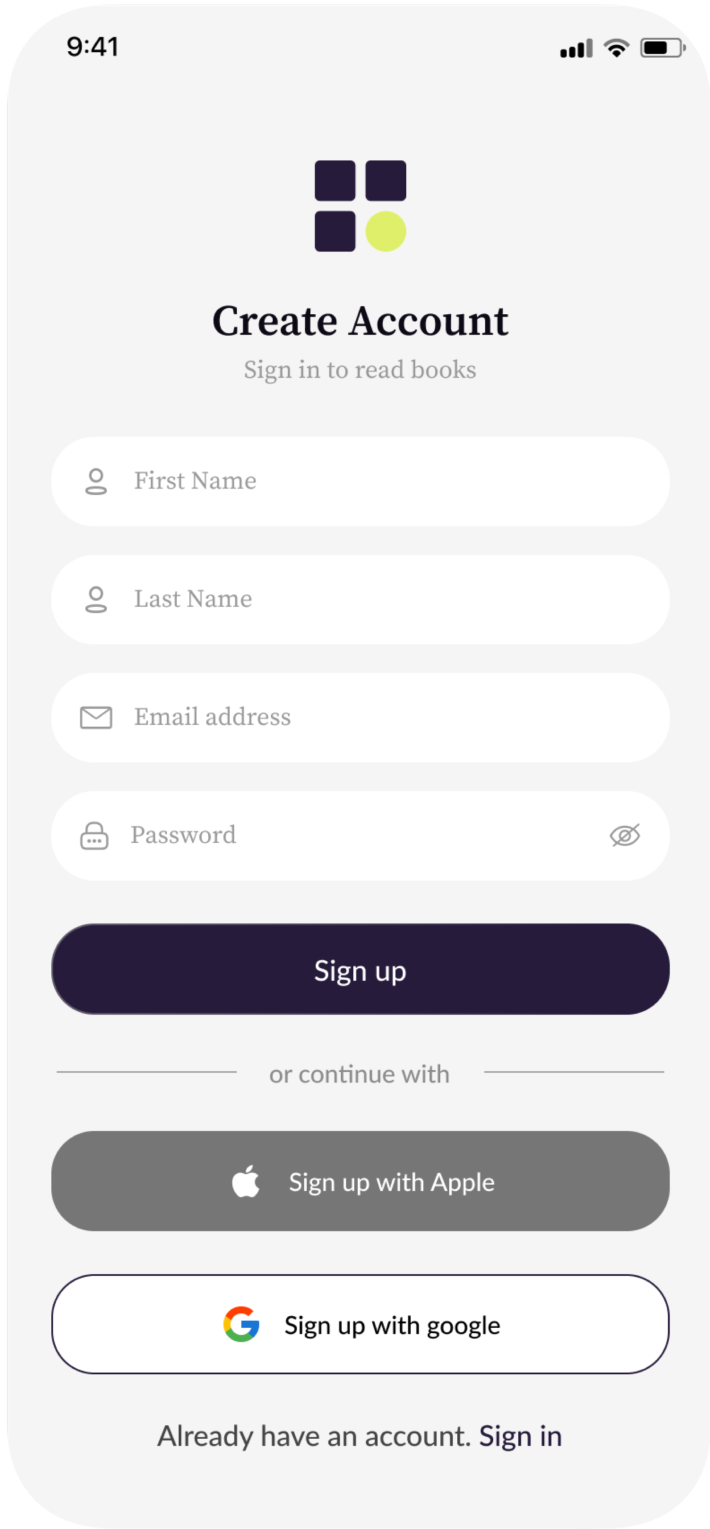
Task: Select the Email address field
Action: point(360,717)
